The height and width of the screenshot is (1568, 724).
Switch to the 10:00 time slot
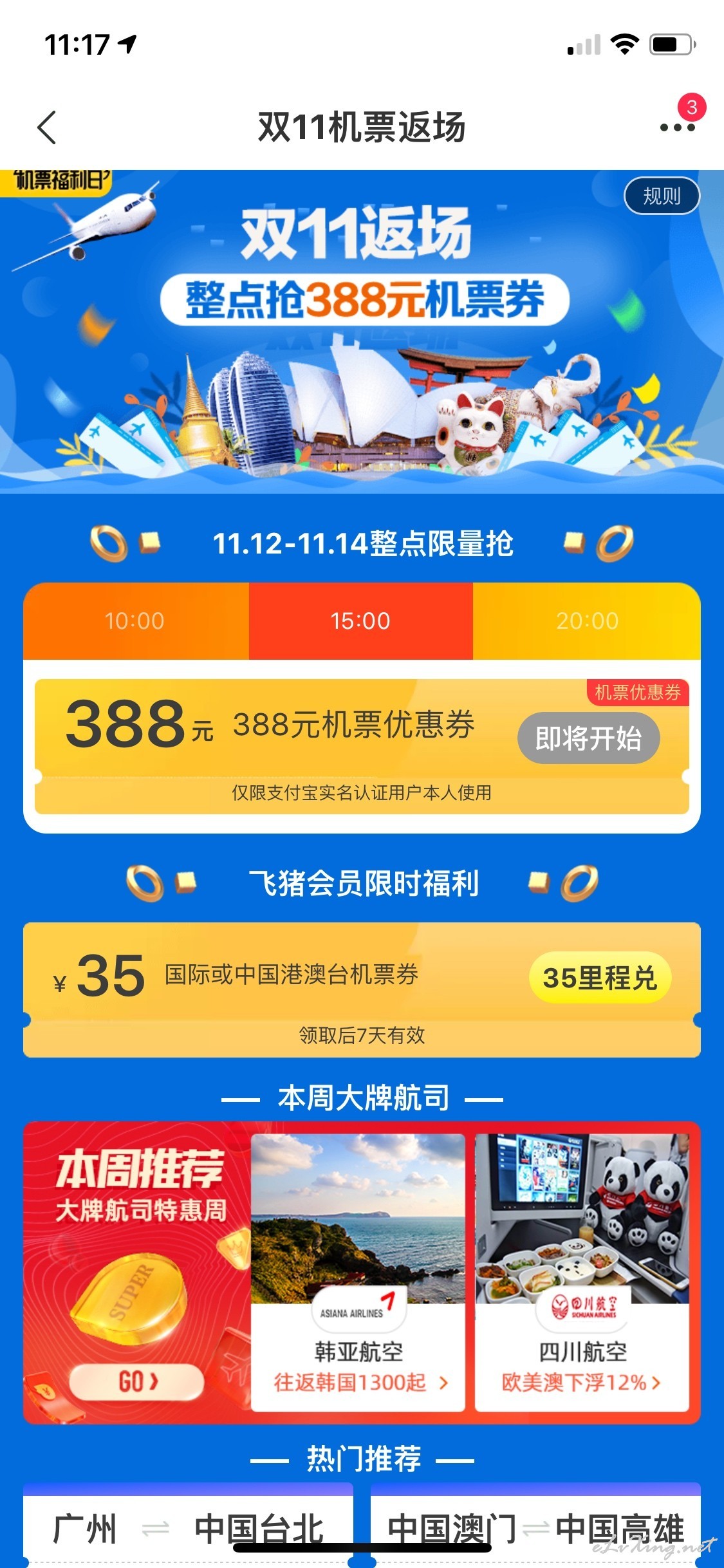[135, 621]
